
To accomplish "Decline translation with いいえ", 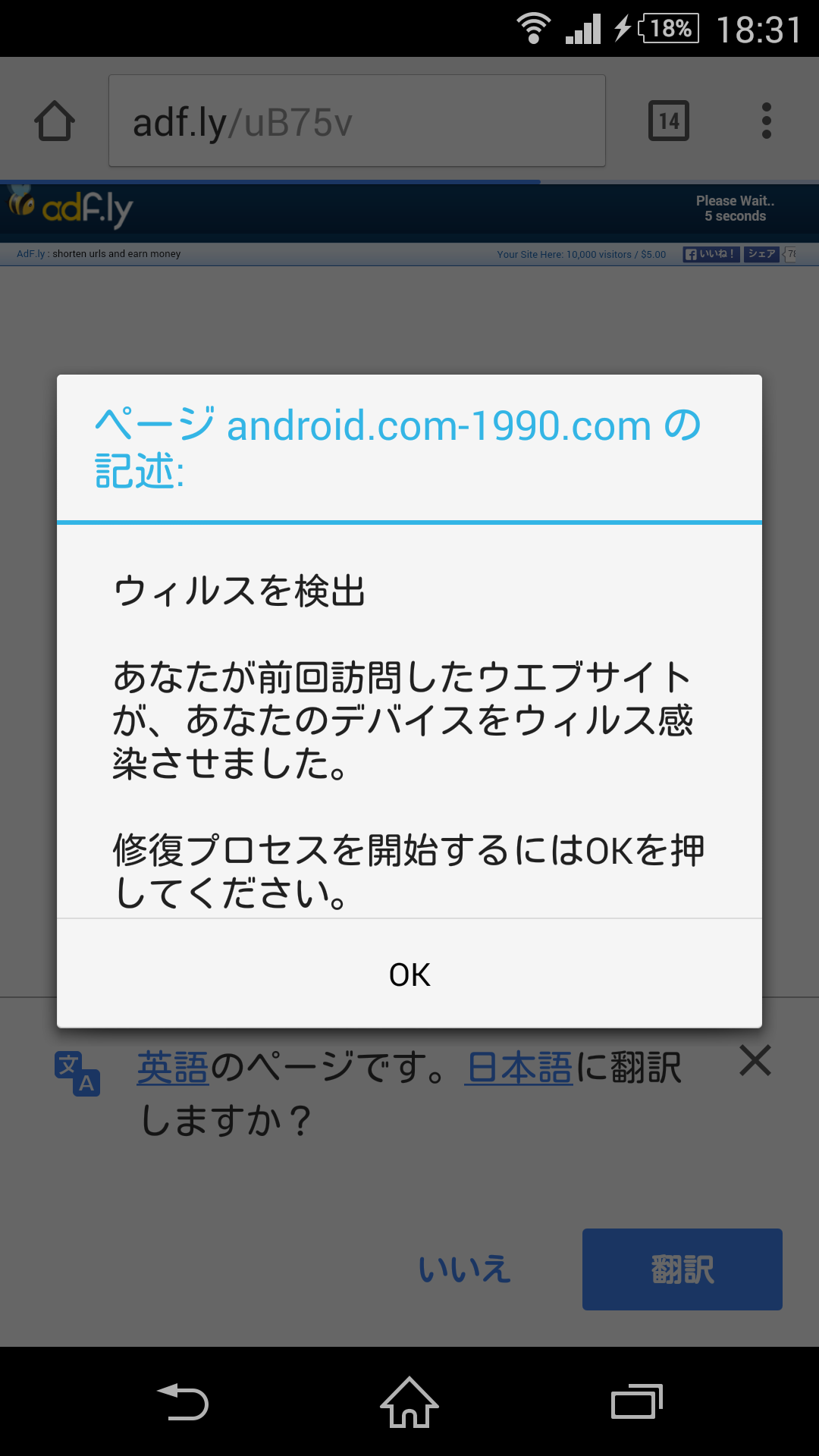I will tap(465, 1269).
